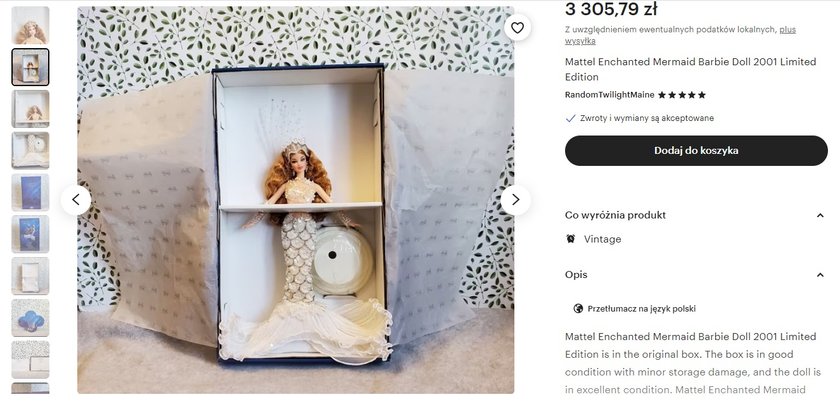The image size is (840, 404).
Task: View the fourth thumbnail showing the round stand
Action: 30,150
